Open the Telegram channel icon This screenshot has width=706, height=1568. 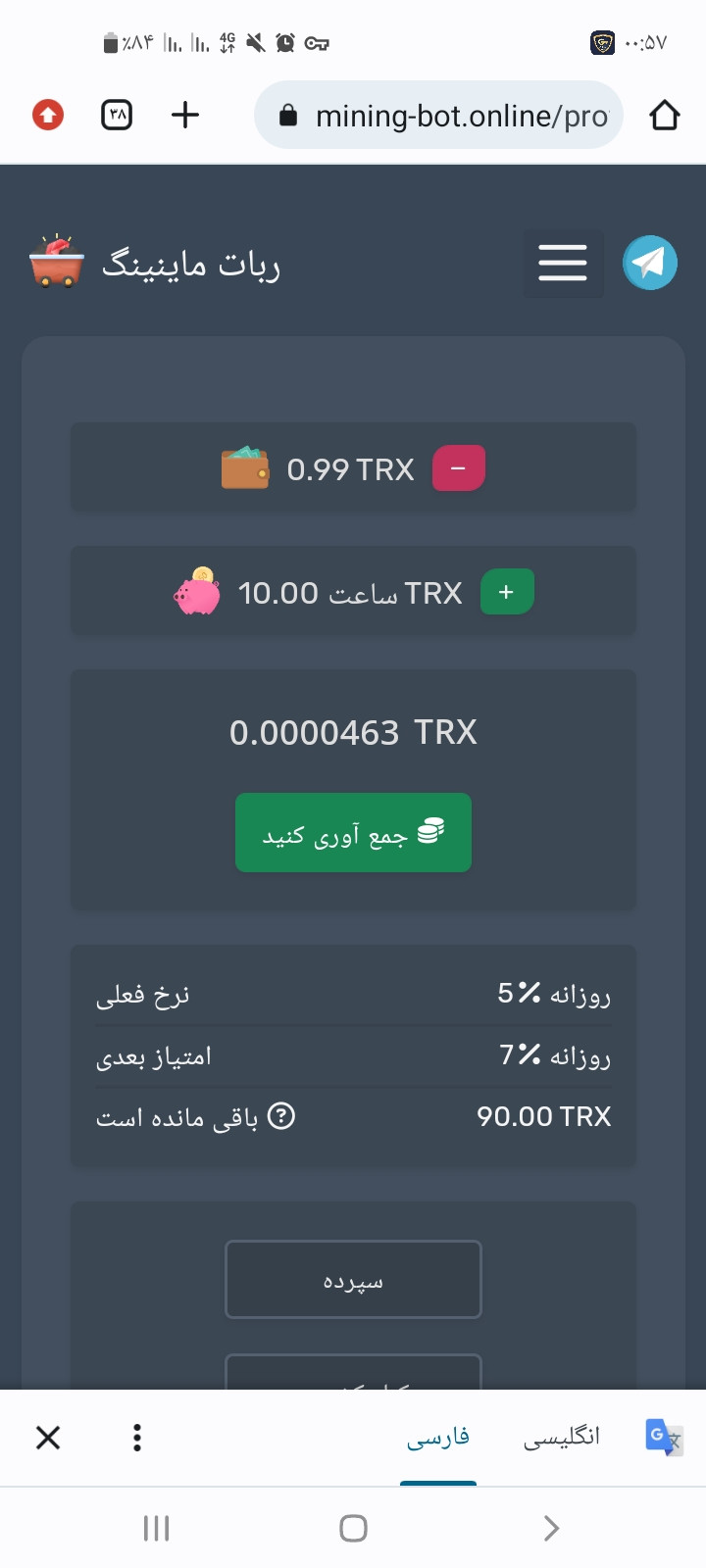point(650,263)
